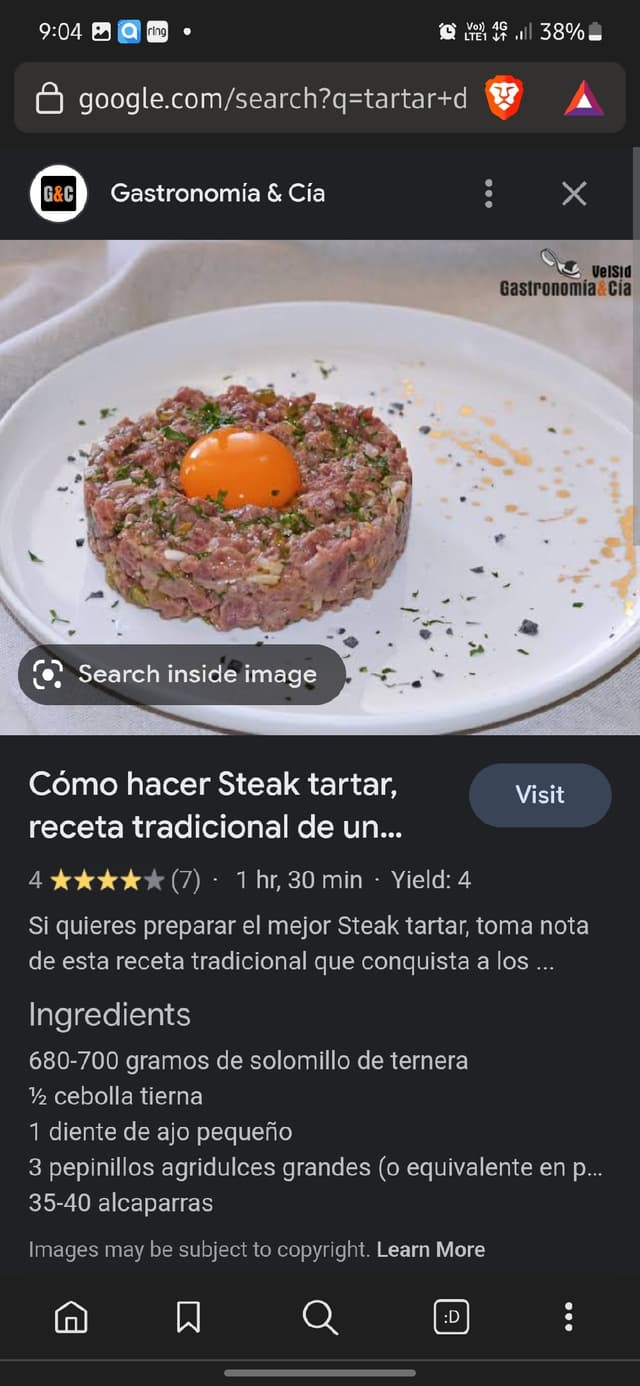Open the browser's bottom overflow menu
640x1386 pixels.
click(568, 1317)
